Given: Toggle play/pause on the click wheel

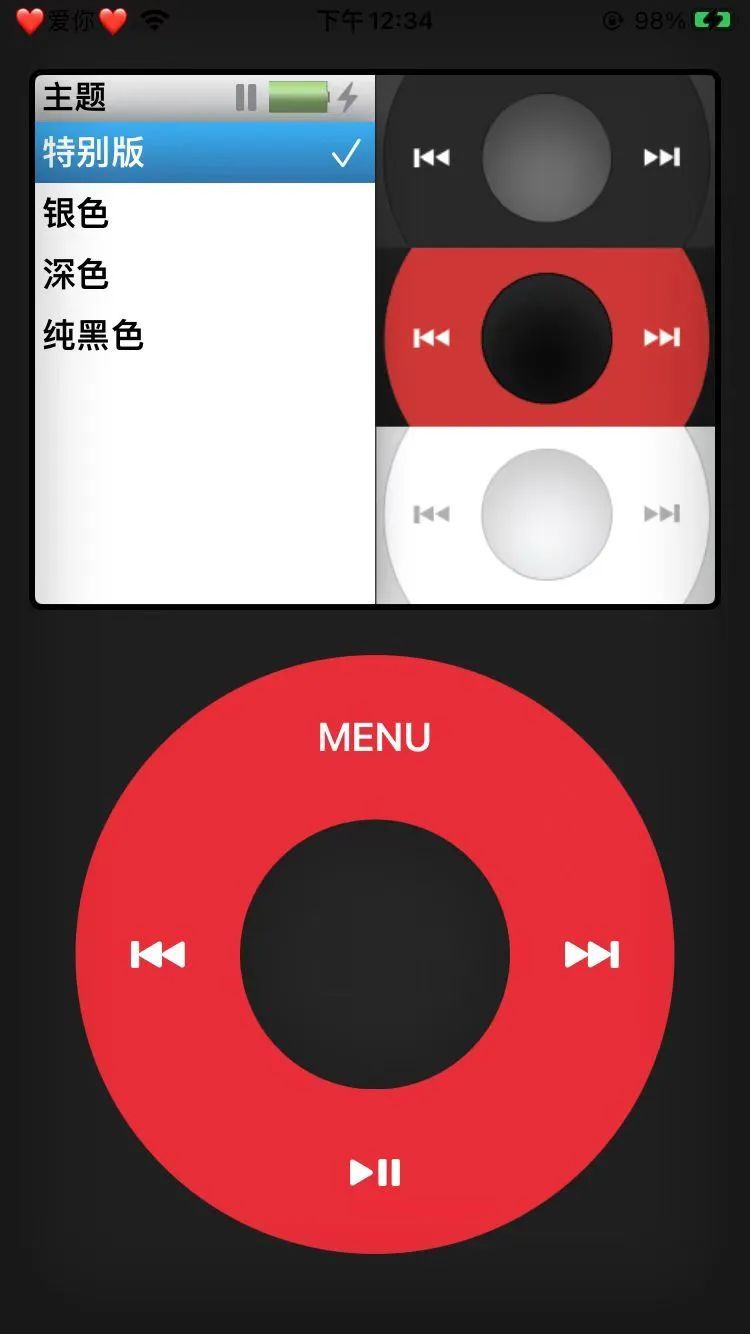Looking at the screenshot, I should [x=375, y=1172].
